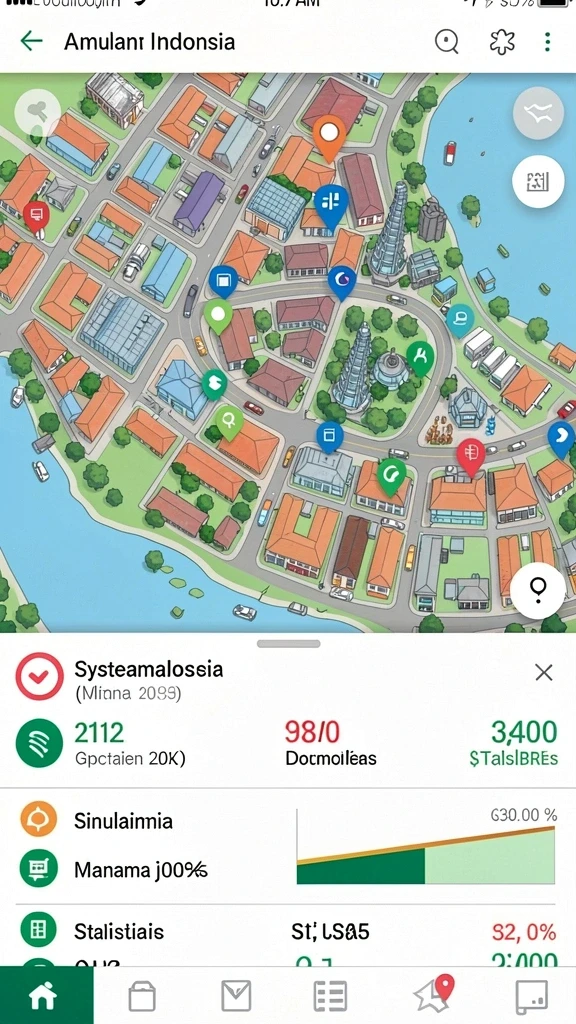
Task: Close the Systeamalosaia panel with the X
Action: [x=544, y=672]
